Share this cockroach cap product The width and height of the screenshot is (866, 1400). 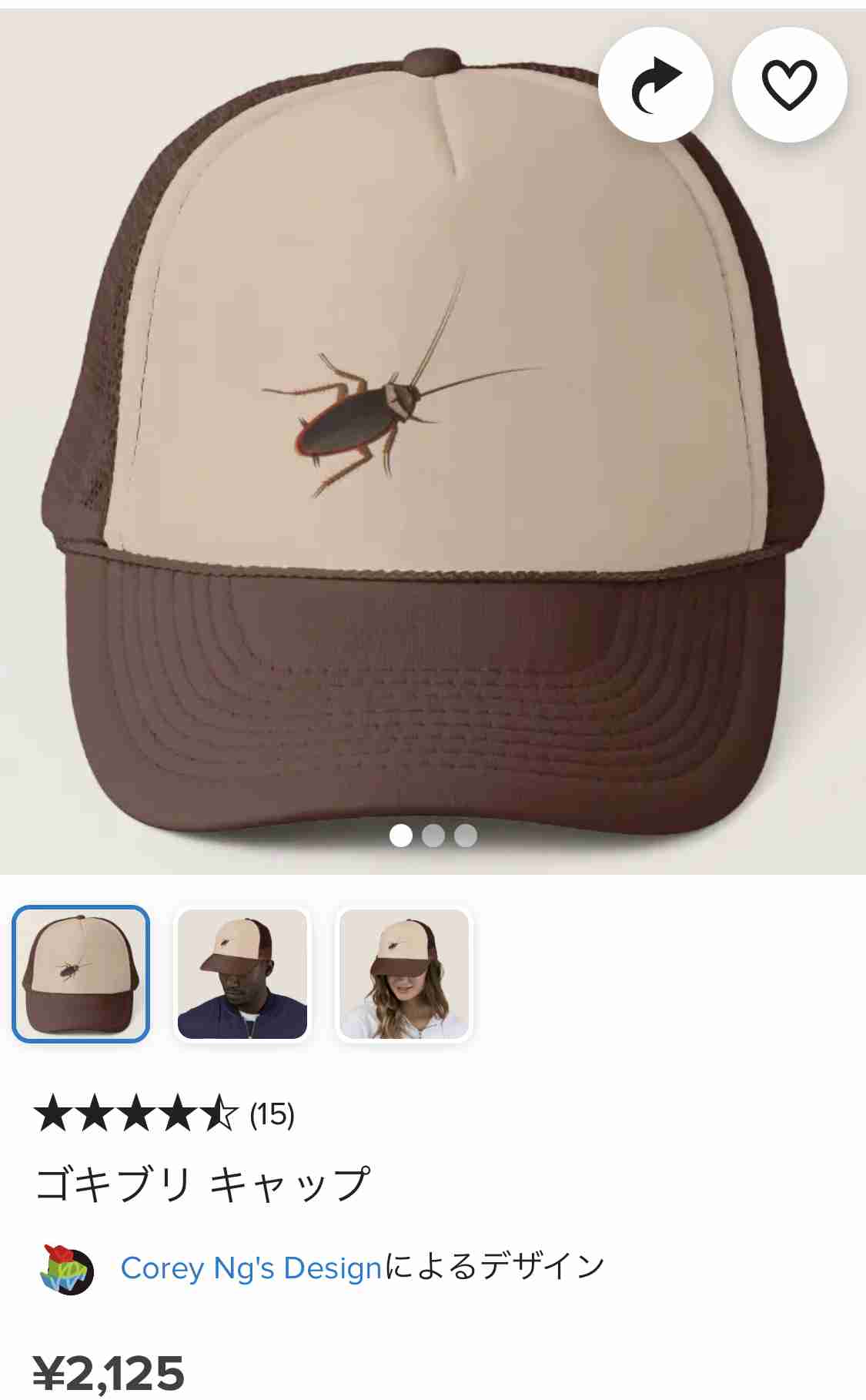click(x=656, y=85)
